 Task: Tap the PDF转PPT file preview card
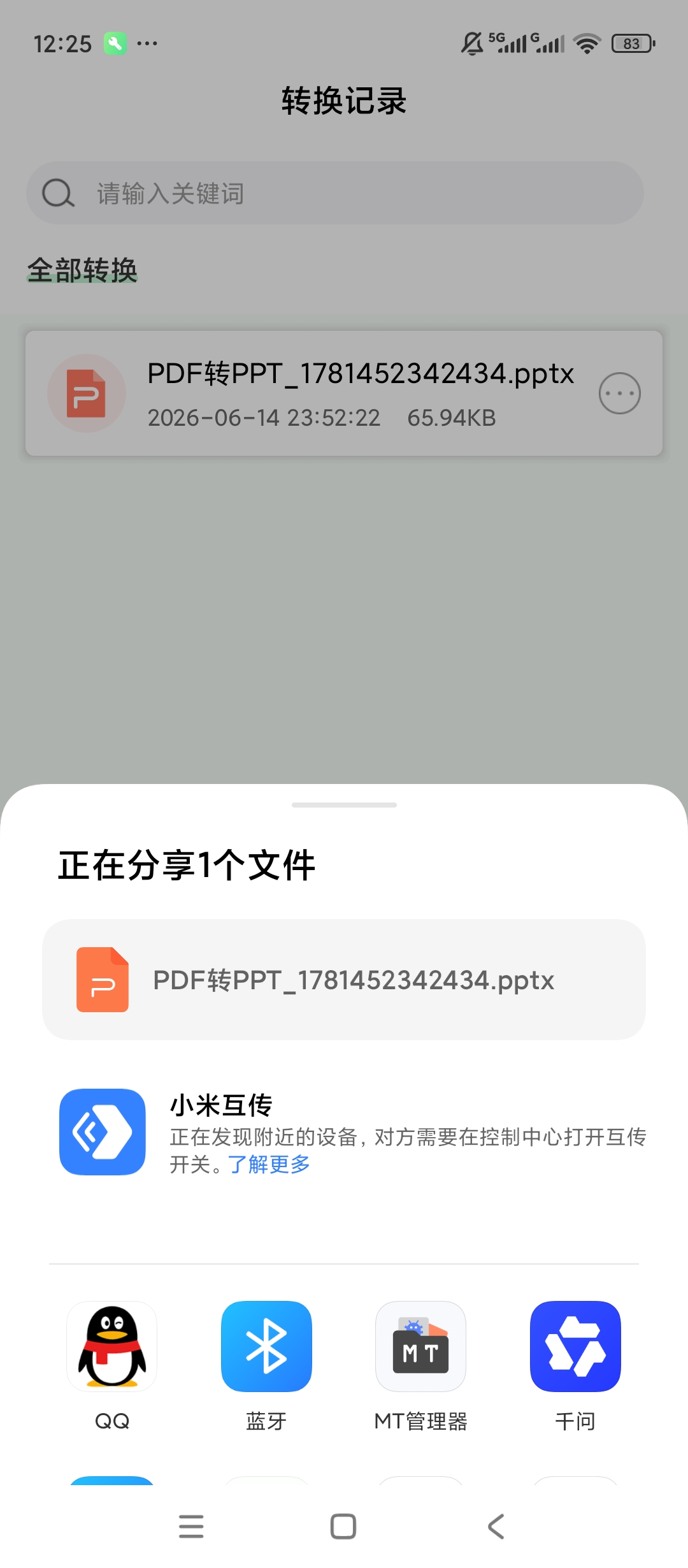(344, 980)
